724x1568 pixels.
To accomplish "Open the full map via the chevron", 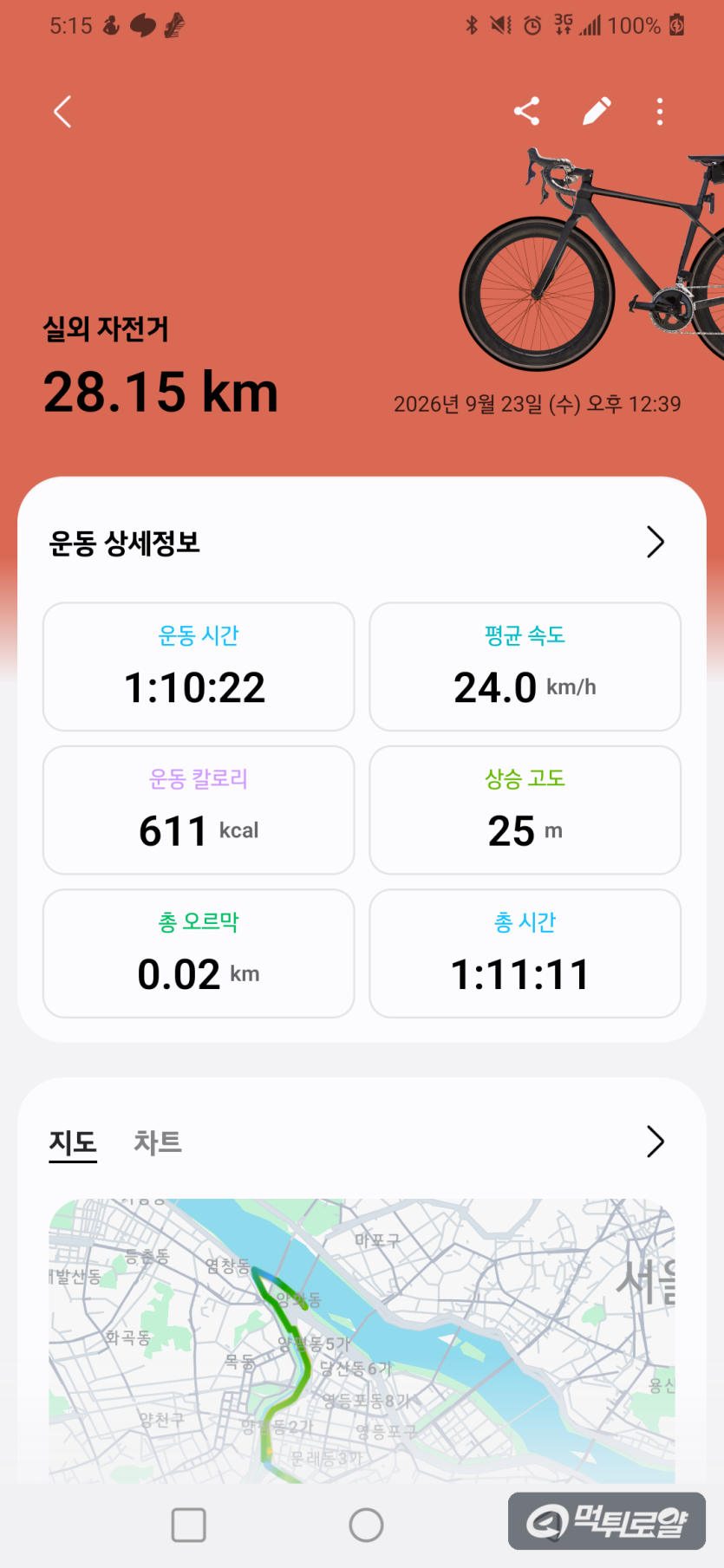I will pyautogui.click(x=656, y=1142).
